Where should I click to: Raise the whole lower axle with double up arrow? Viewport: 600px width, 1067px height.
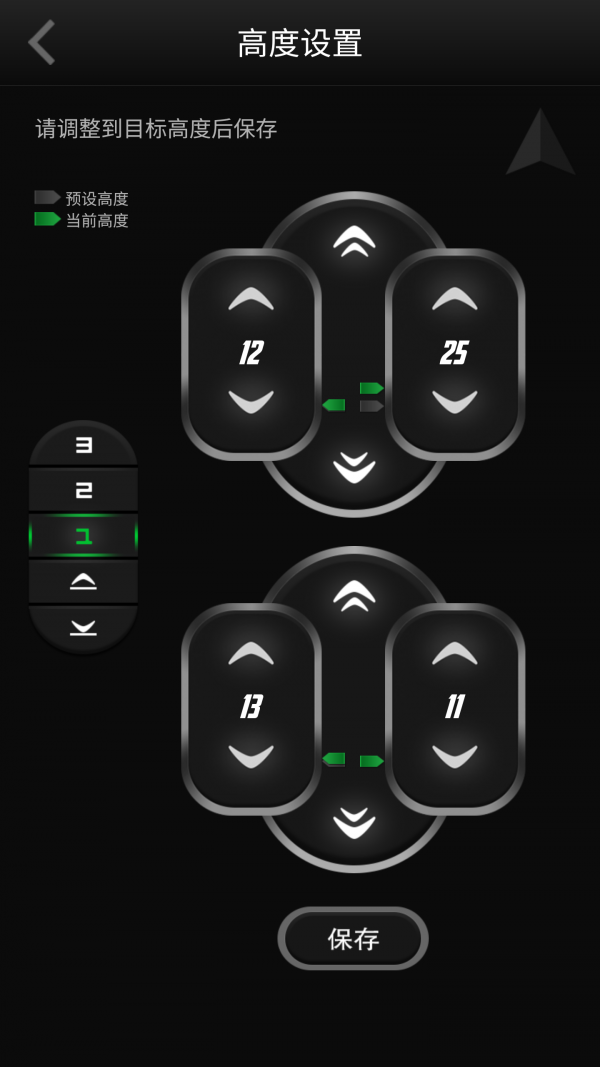(x=353, y=595)
